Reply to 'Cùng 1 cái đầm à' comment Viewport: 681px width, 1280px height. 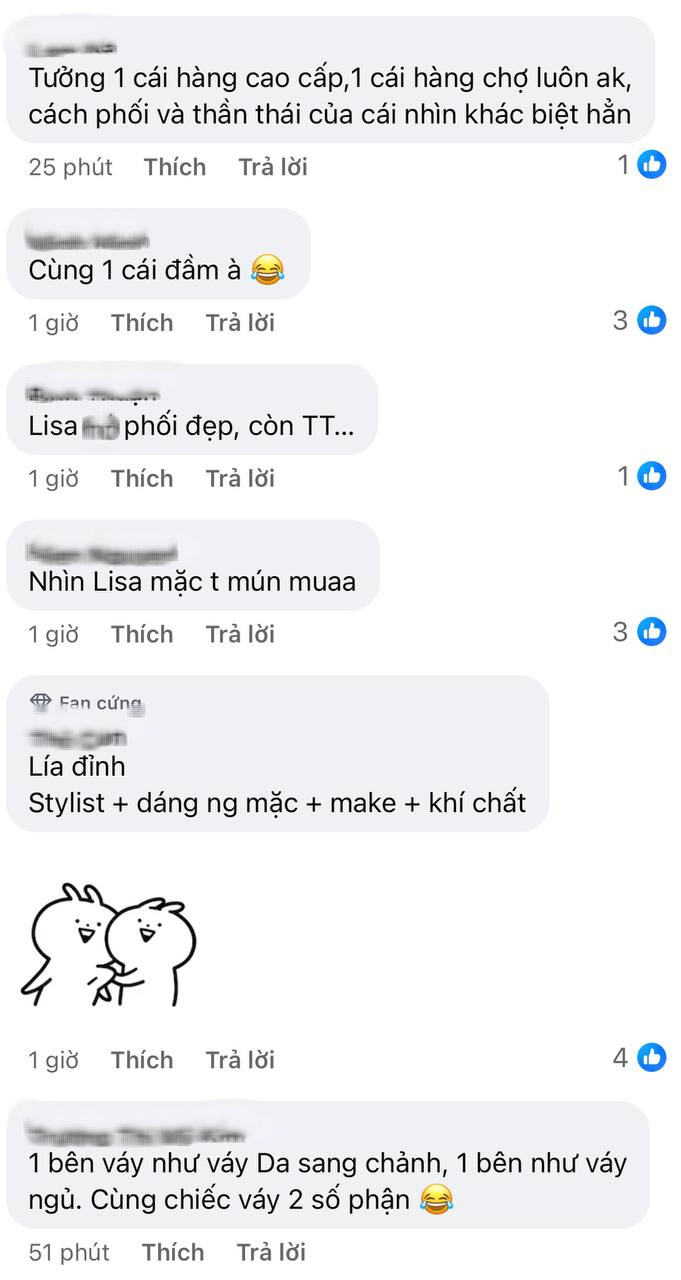pyautogui.click(x=240, y=323)
